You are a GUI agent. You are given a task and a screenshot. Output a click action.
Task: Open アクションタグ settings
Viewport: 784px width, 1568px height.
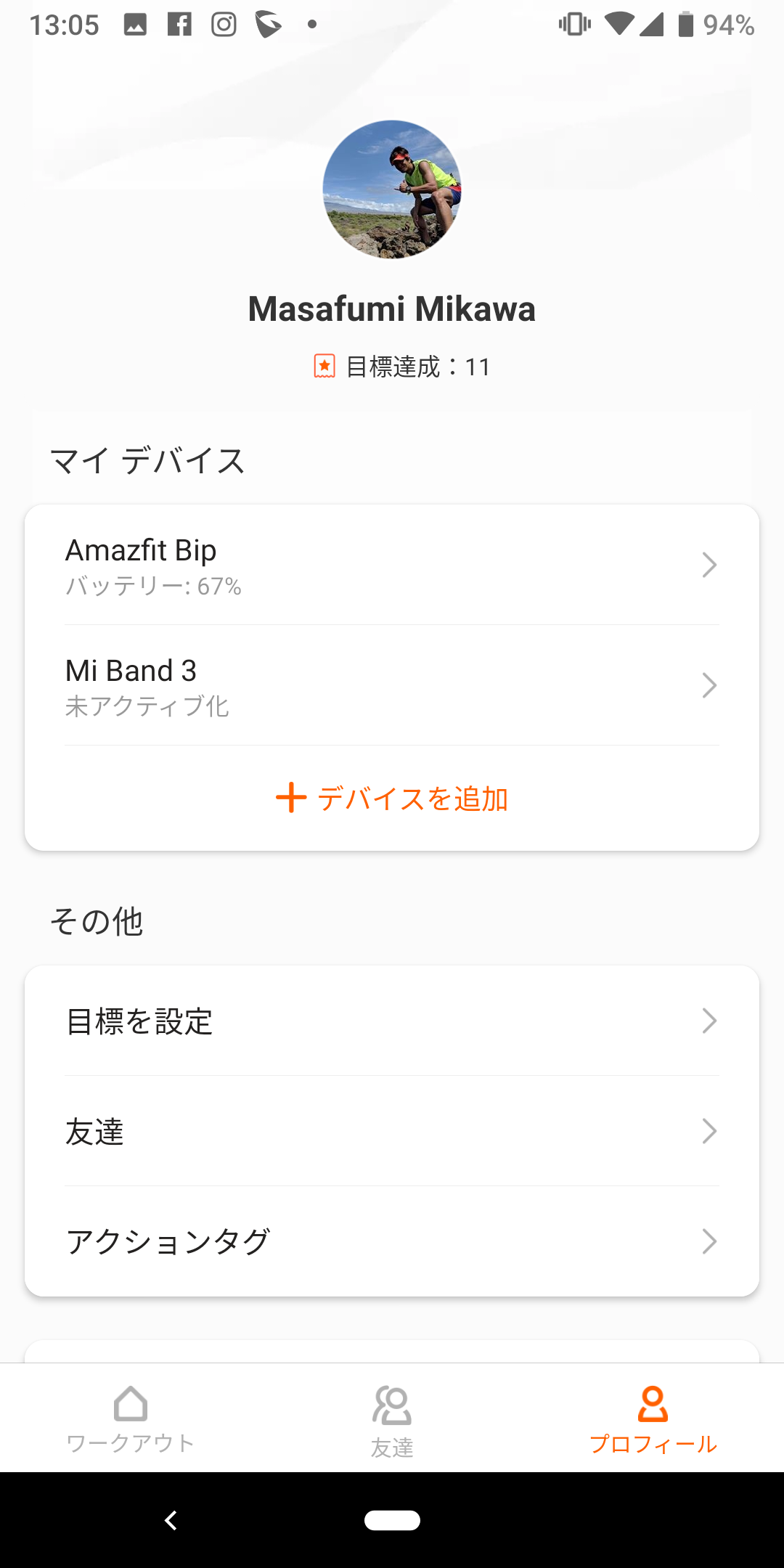pyautogui.click(x=392, y=1241)
